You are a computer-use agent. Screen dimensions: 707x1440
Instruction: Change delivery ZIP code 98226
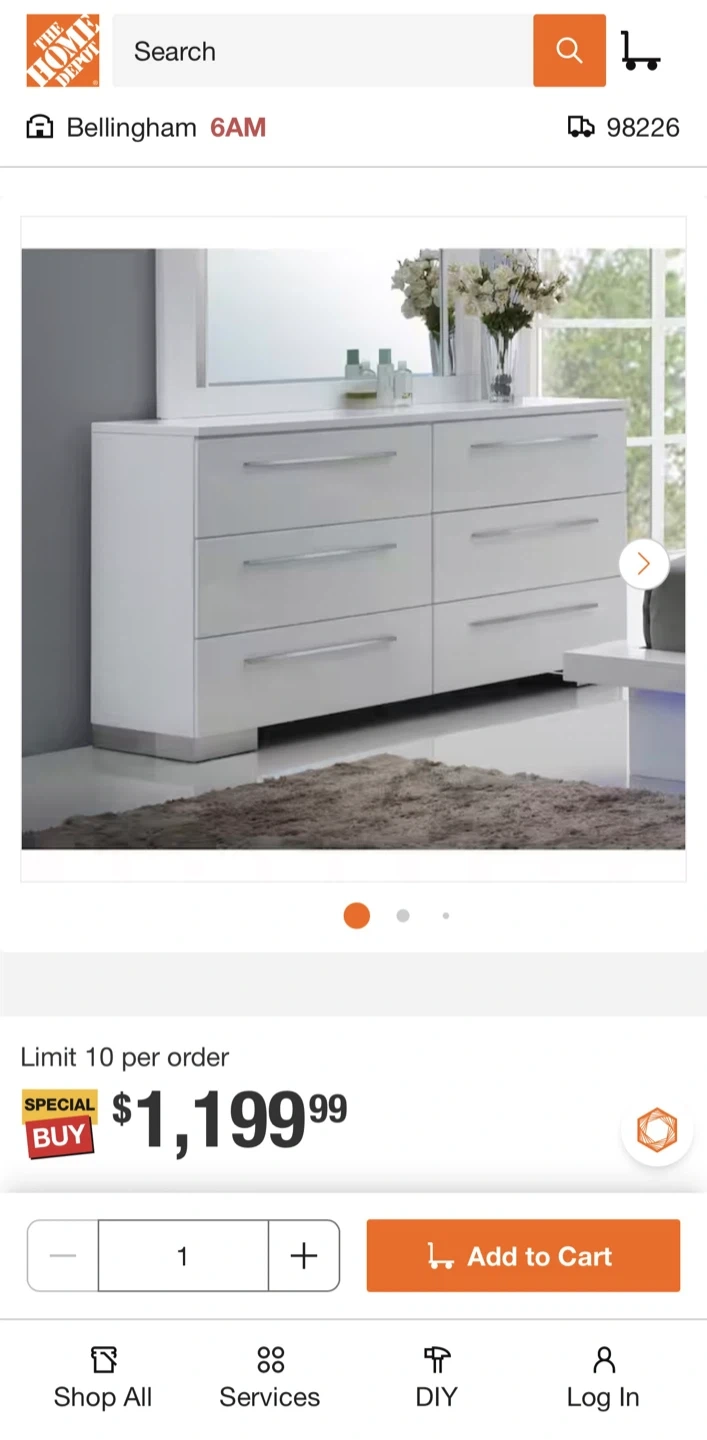tap(624, 128)
